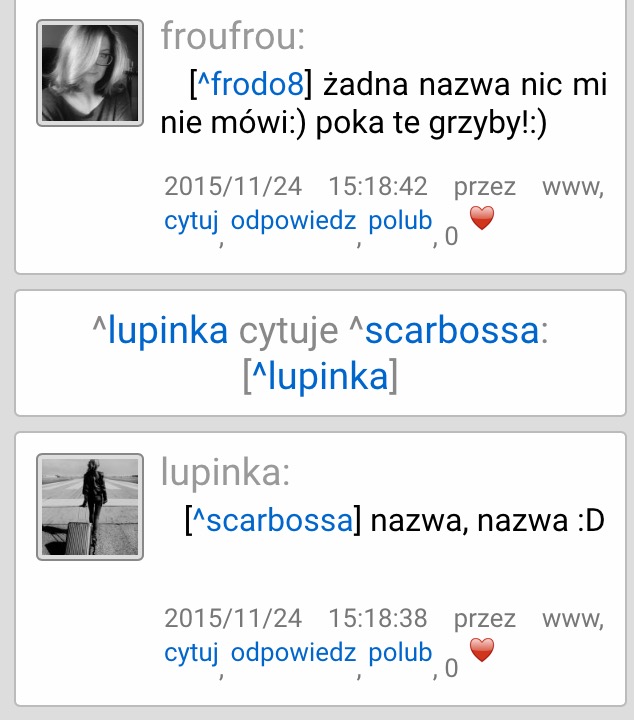The image size is (634, 720).
Task: Tap odpowiedz under lupinka's comment
Action: 293,653
